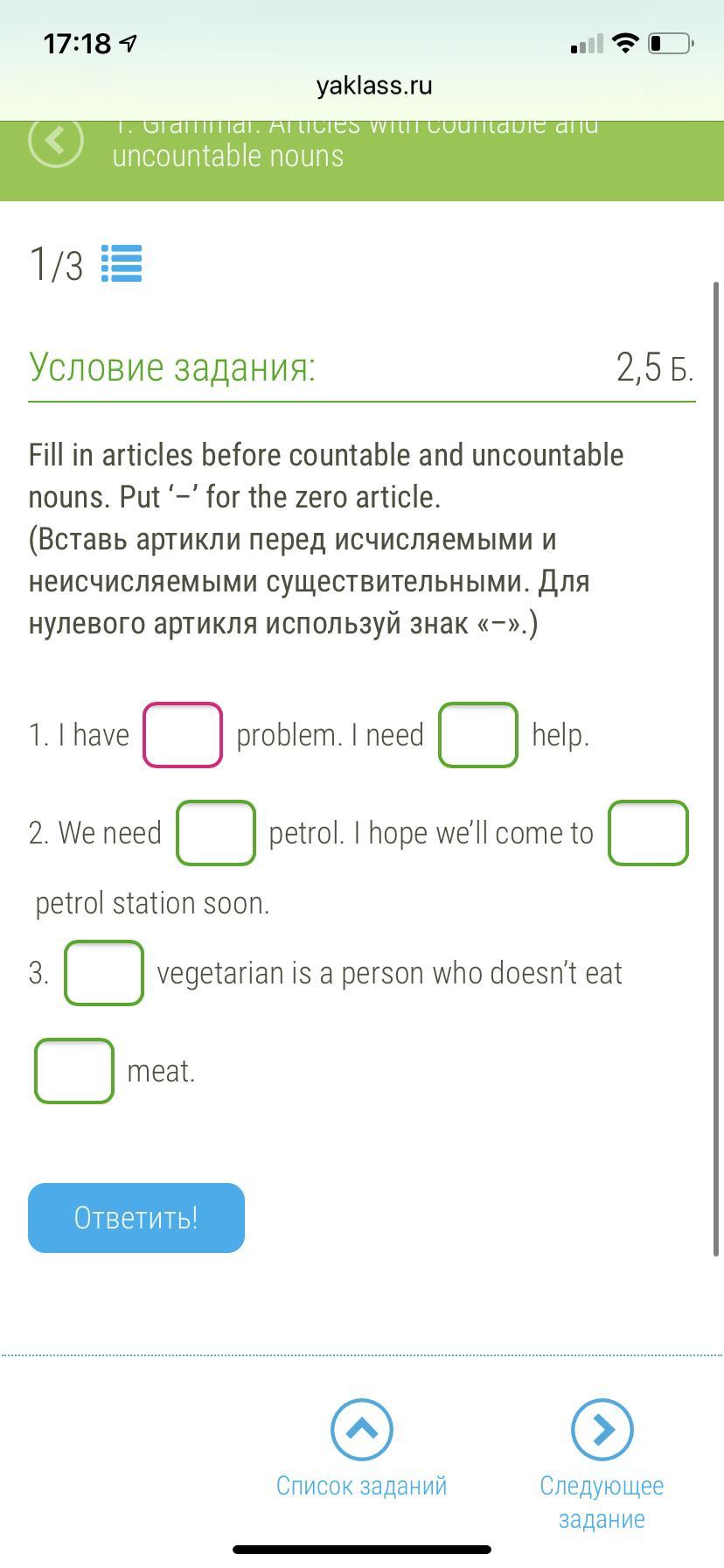Tap the yaklass.ru address bar
The width and height of the screenshot is (724, 1568).
374,86
